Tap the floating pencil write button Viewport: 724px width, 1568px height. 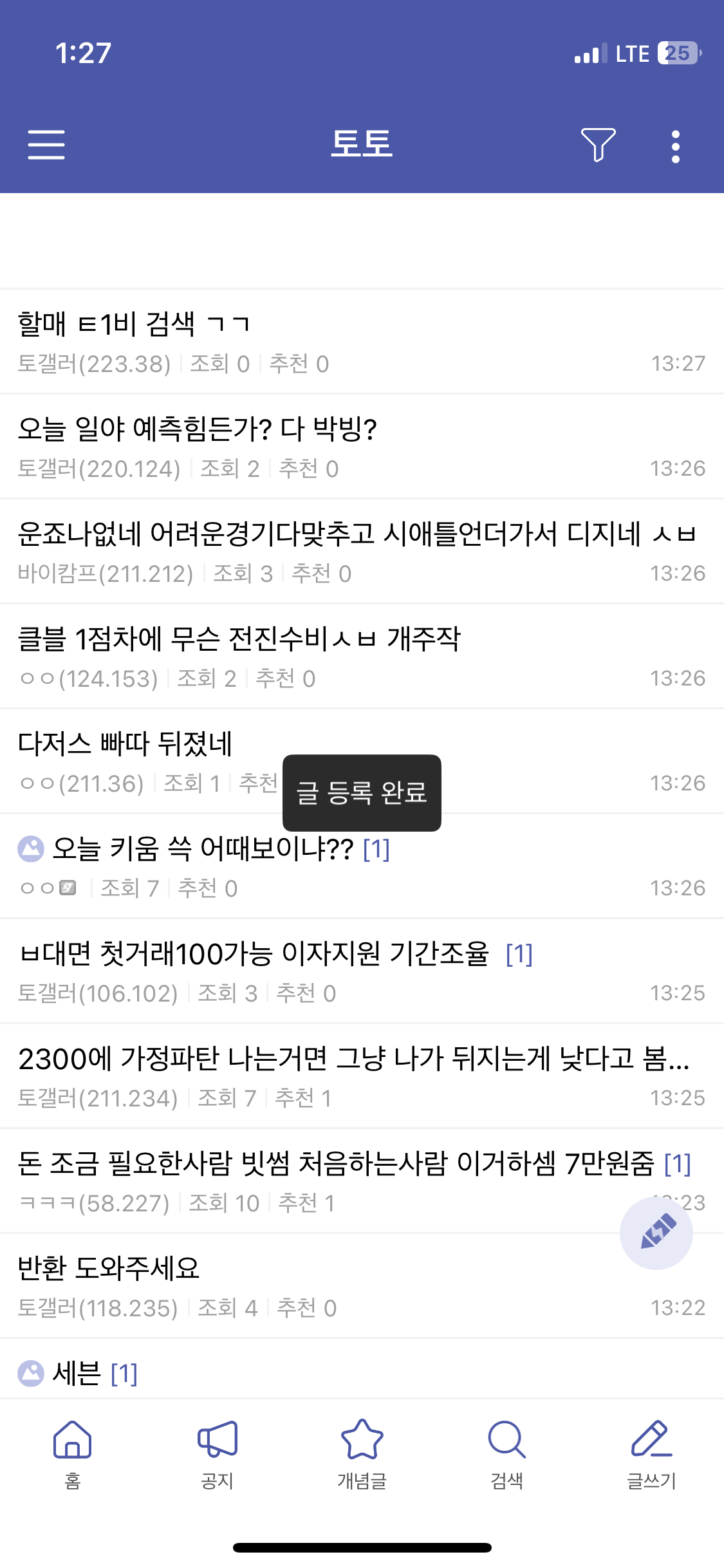tap(656, 1233)
